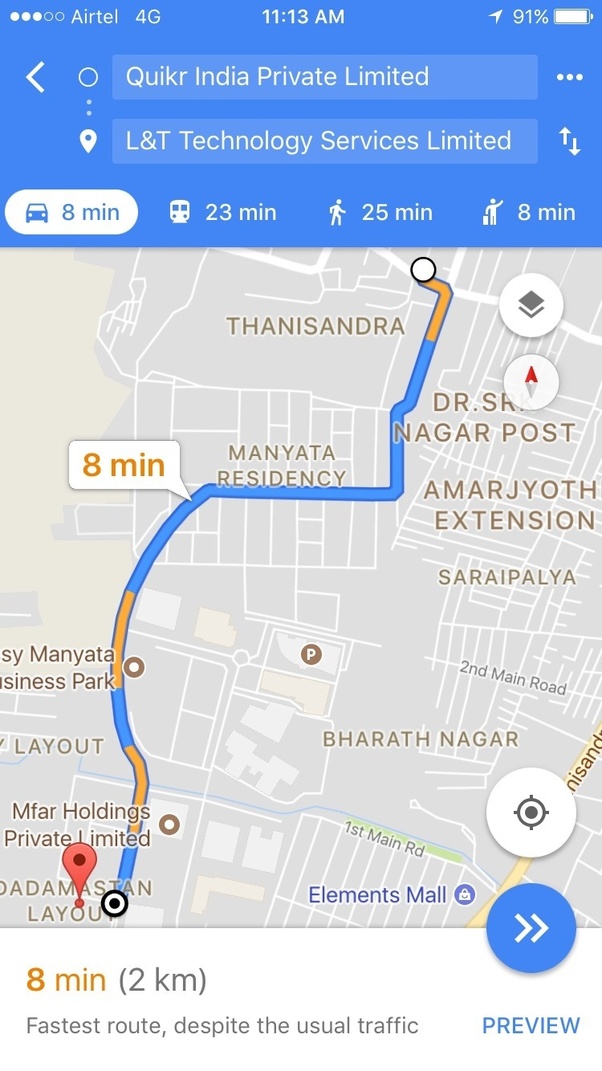The width and height of the screenshot is (602, 1071).
Task: Open the route options overflow menu
Action: [x=569, y=77]
